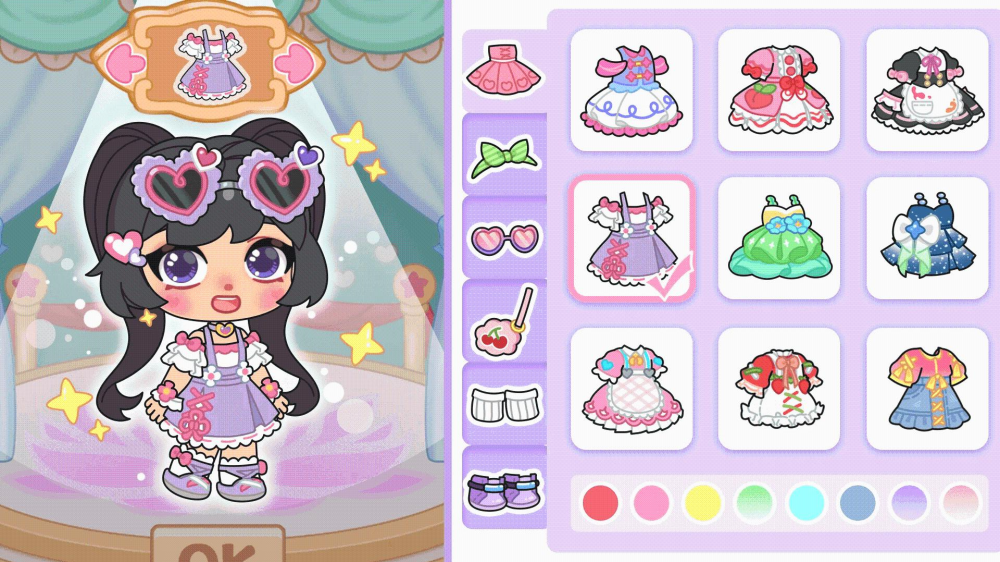Image resolution: width=1000 pixels, height=562 pixels.
Task: Select the green flower puffy dress
Action: click(x=779, y=238)
